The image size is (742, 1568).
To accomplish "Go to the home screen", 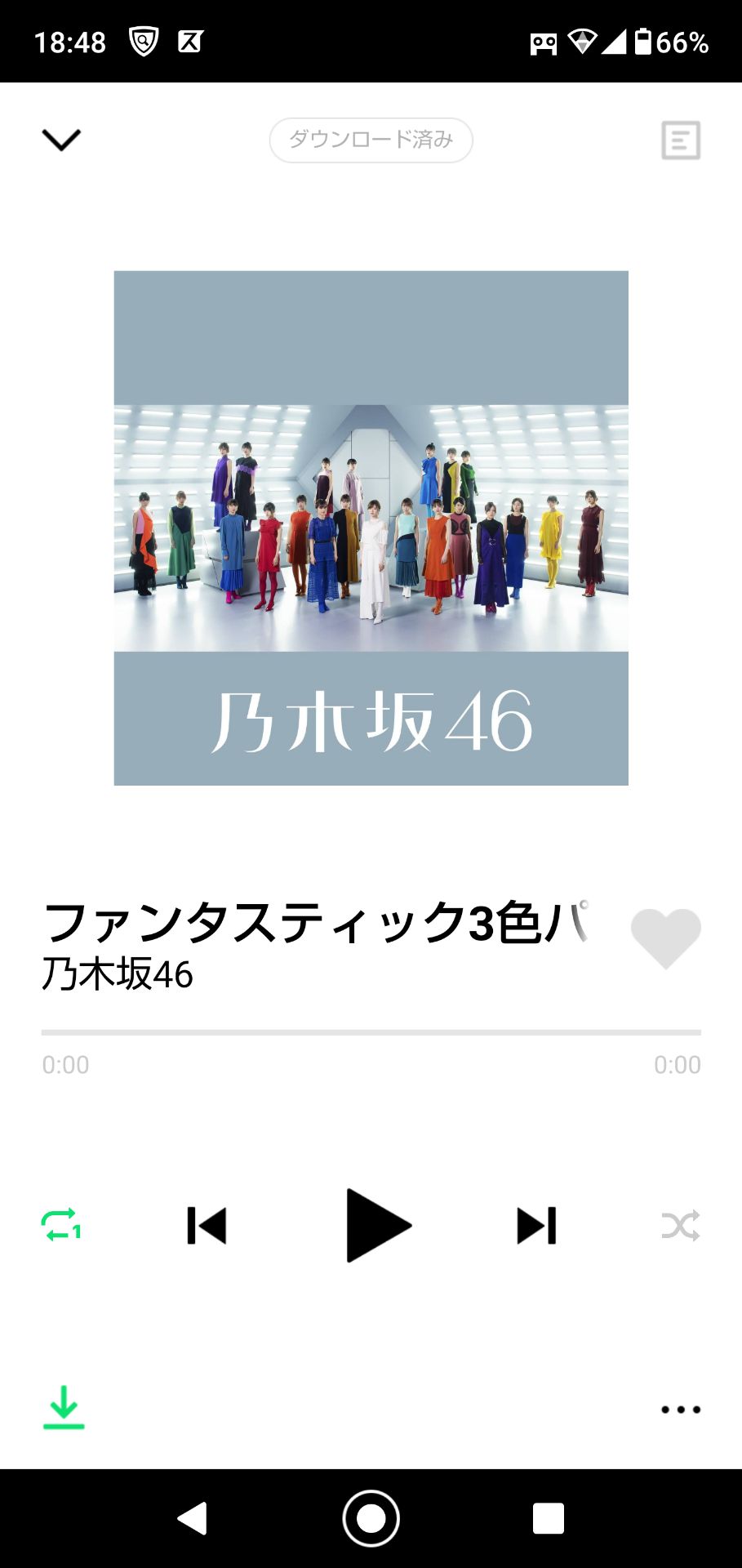I will pos(371,1518).
